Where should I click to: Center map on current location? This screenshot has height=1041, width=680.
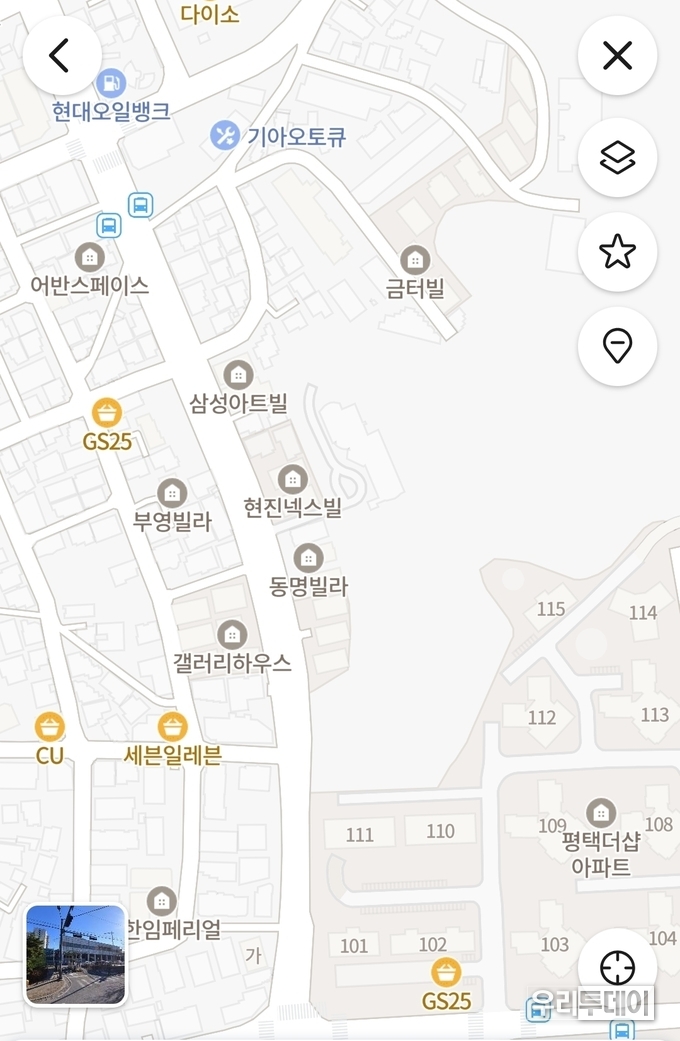(x=617, y=967)
